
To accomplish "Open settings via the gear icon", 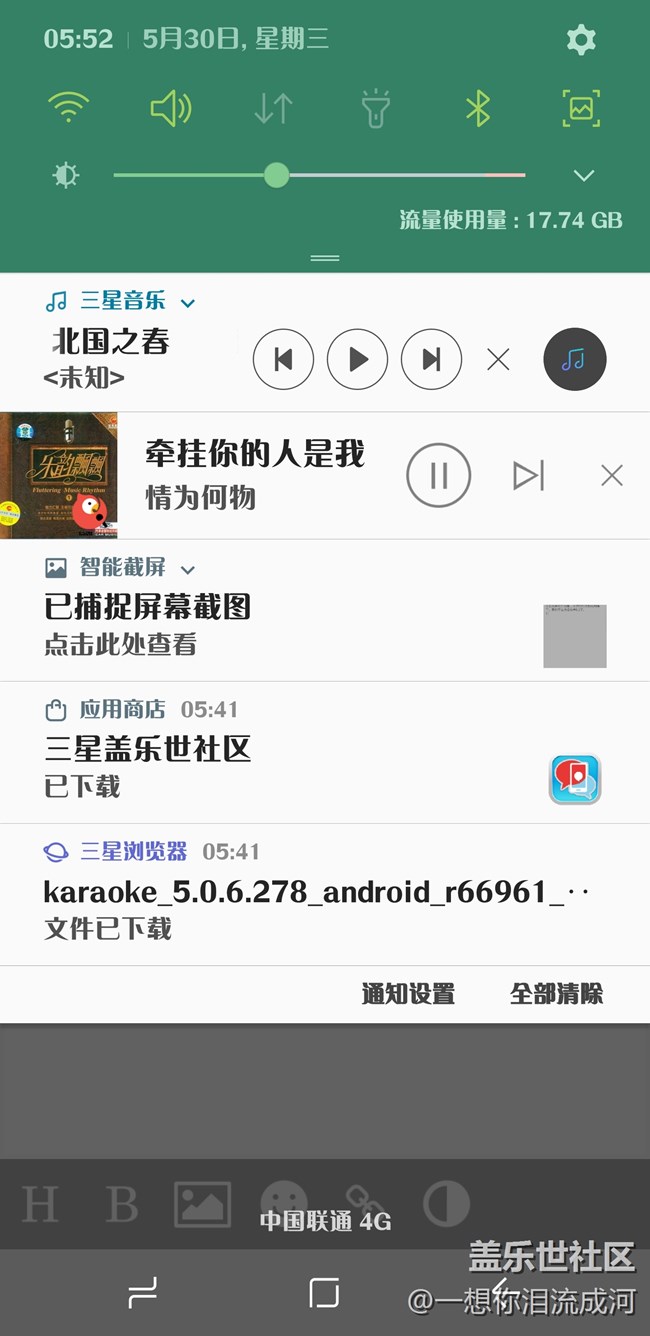I will pyautogui.click(x=580, y=40).
